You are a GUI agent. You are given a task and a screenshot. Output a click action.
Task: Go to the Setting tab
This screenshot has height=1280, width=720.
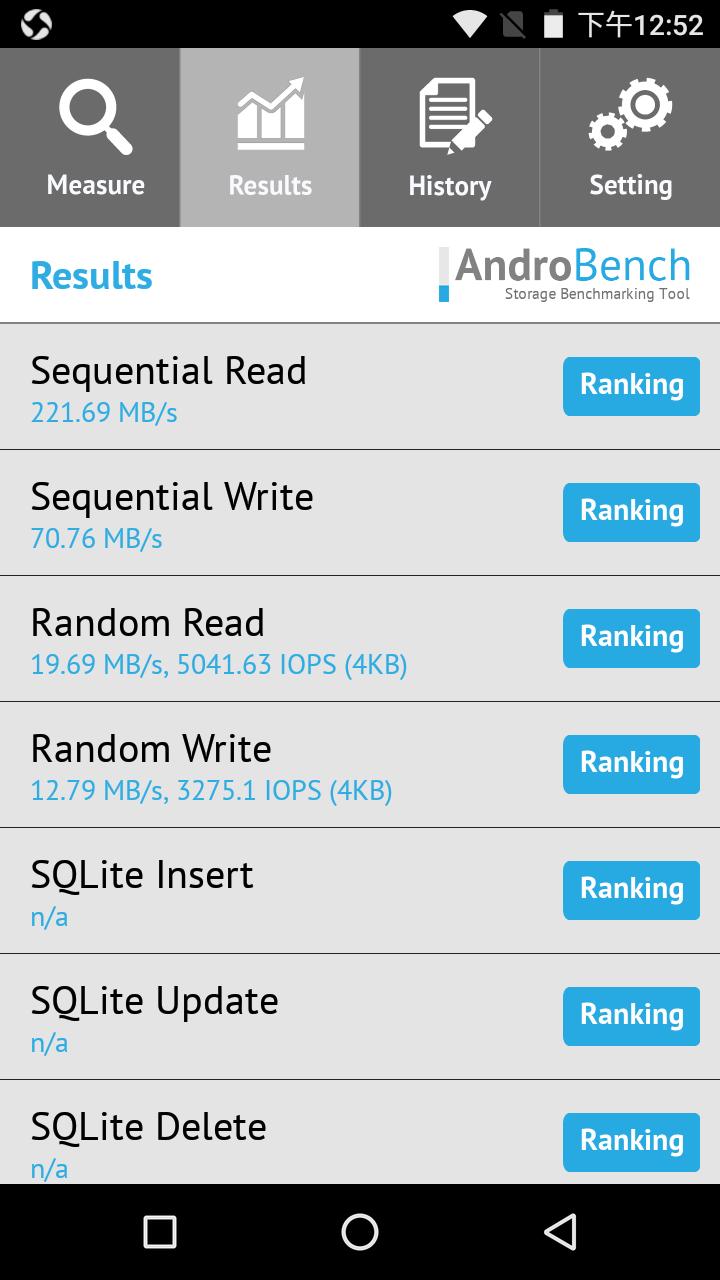click(630, 138)
